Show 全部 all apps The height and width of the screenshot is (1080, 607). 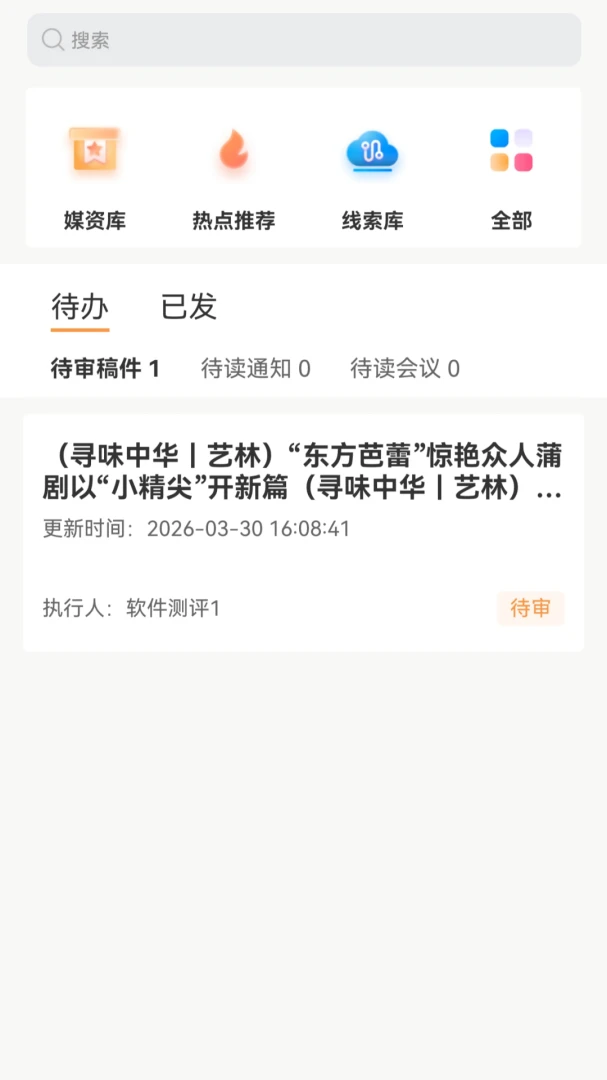(x=511, y=177)
